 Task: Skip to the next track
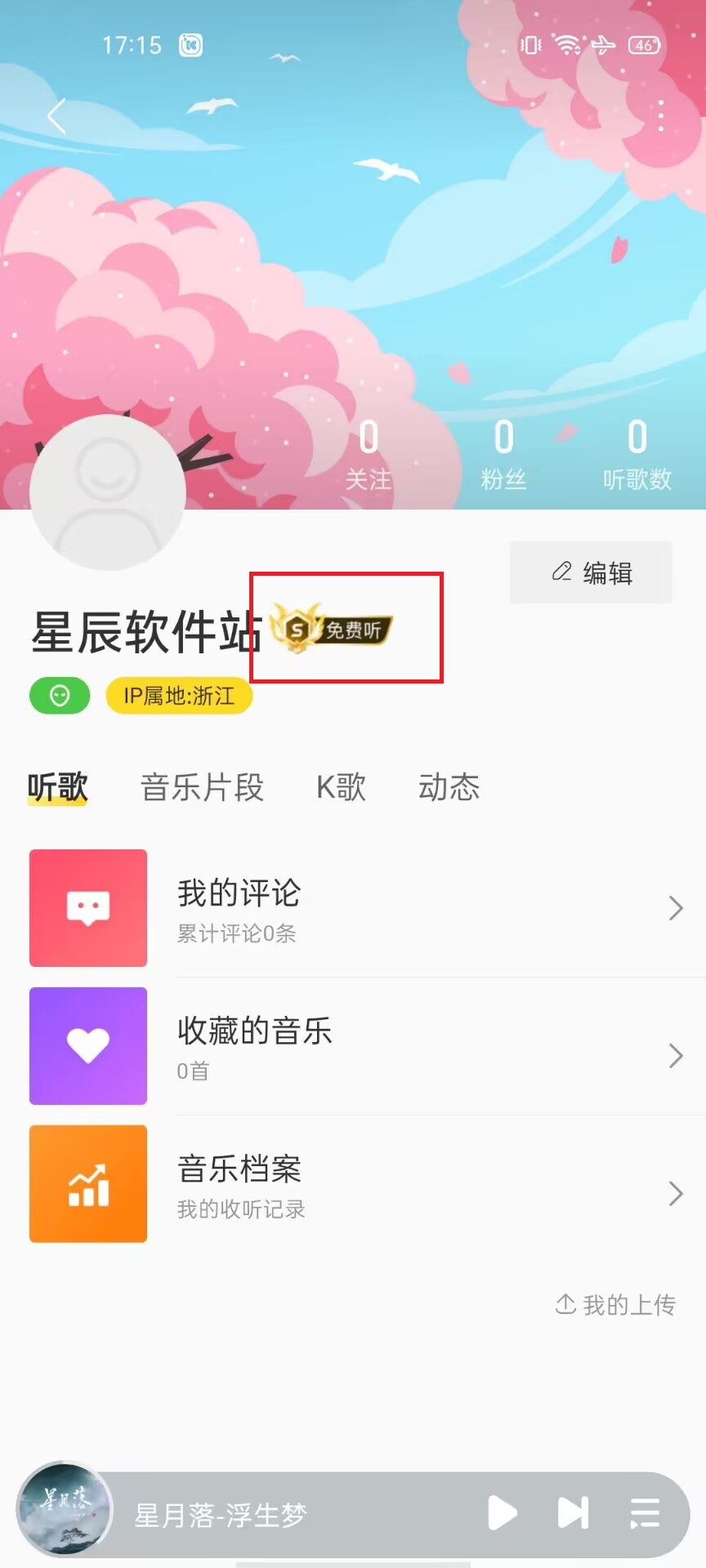(573, 1512)
